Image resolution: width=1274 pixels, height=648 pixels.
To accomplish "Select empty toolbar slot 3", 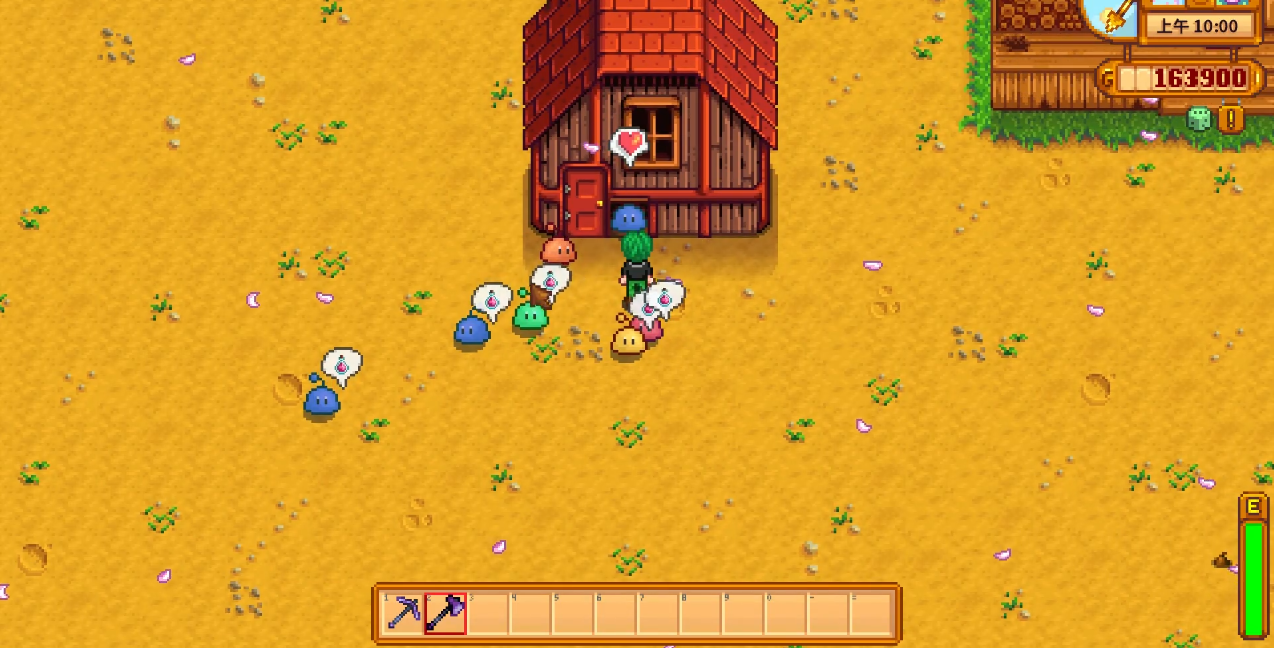I will tap(488, 613).
